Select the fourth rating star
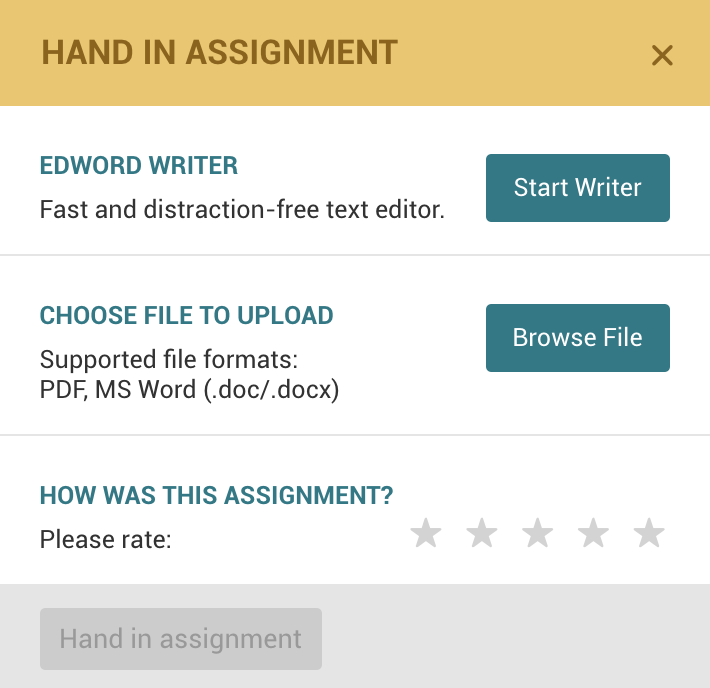The width and height of the screenshot is (710, 688). coord(594,533)
